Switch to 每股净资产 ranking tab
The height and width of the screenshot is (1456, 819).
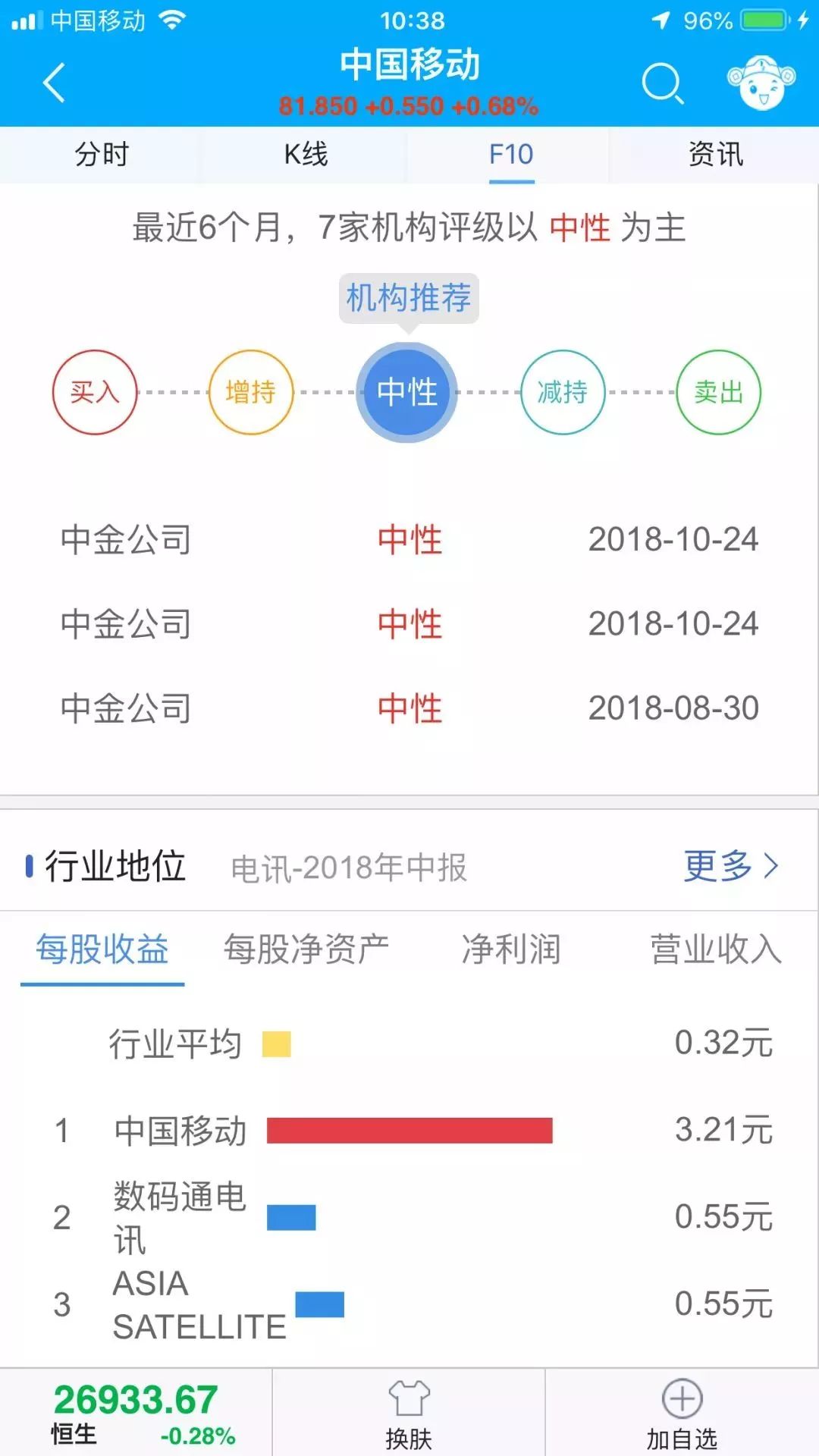click(306, 949)
